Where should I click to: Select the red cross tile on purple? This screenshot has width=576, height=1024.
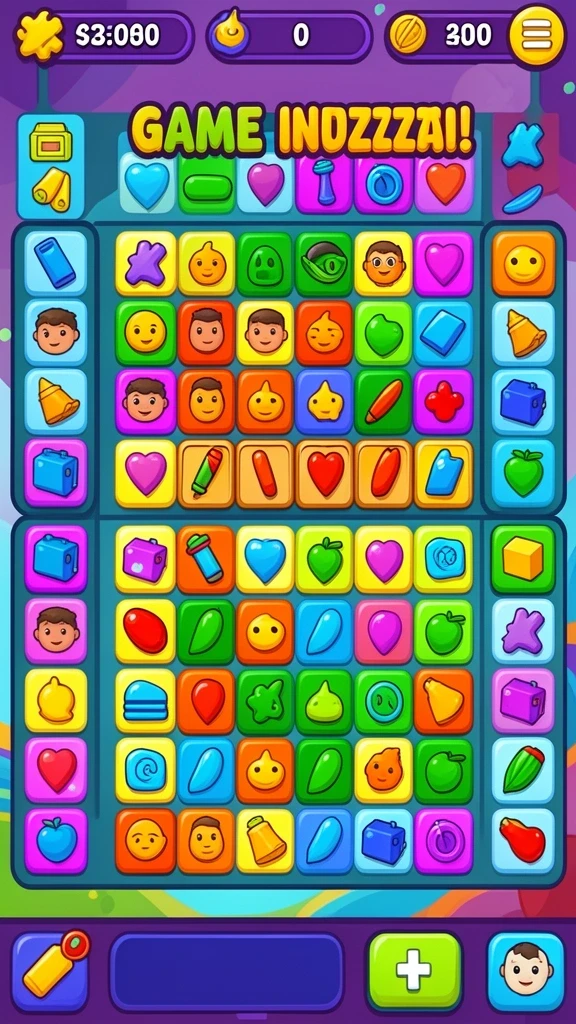click(x=443, y=402)
